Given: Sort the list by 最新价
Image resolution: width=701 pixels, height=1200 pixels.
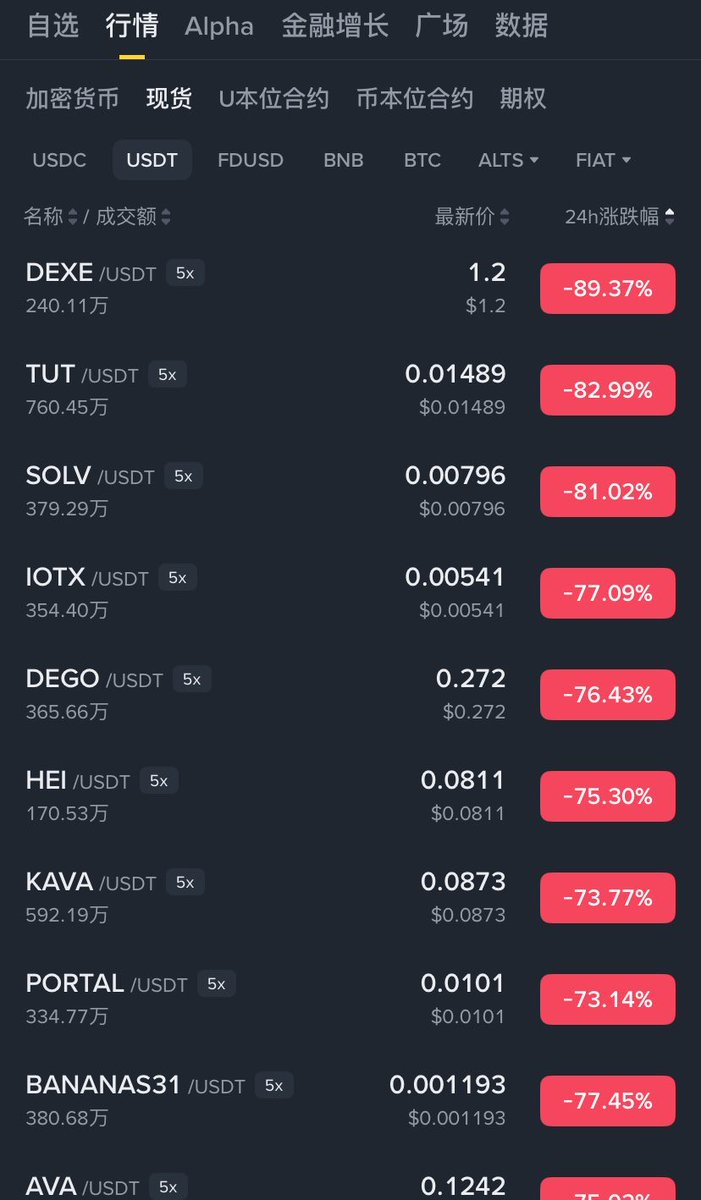Looking at the screenshot, I should [472, 217].
